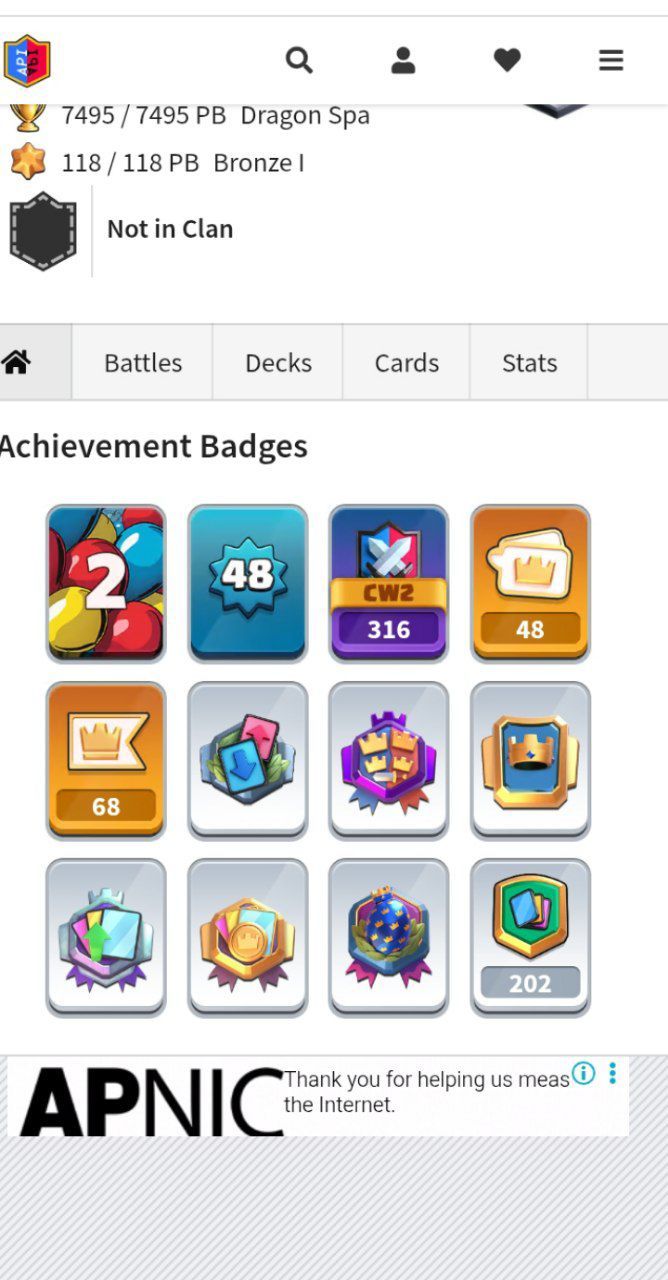This screenshot has width=668, height=1280.
Task: Open the ad info icon
Action: (x=584, y=1074)
